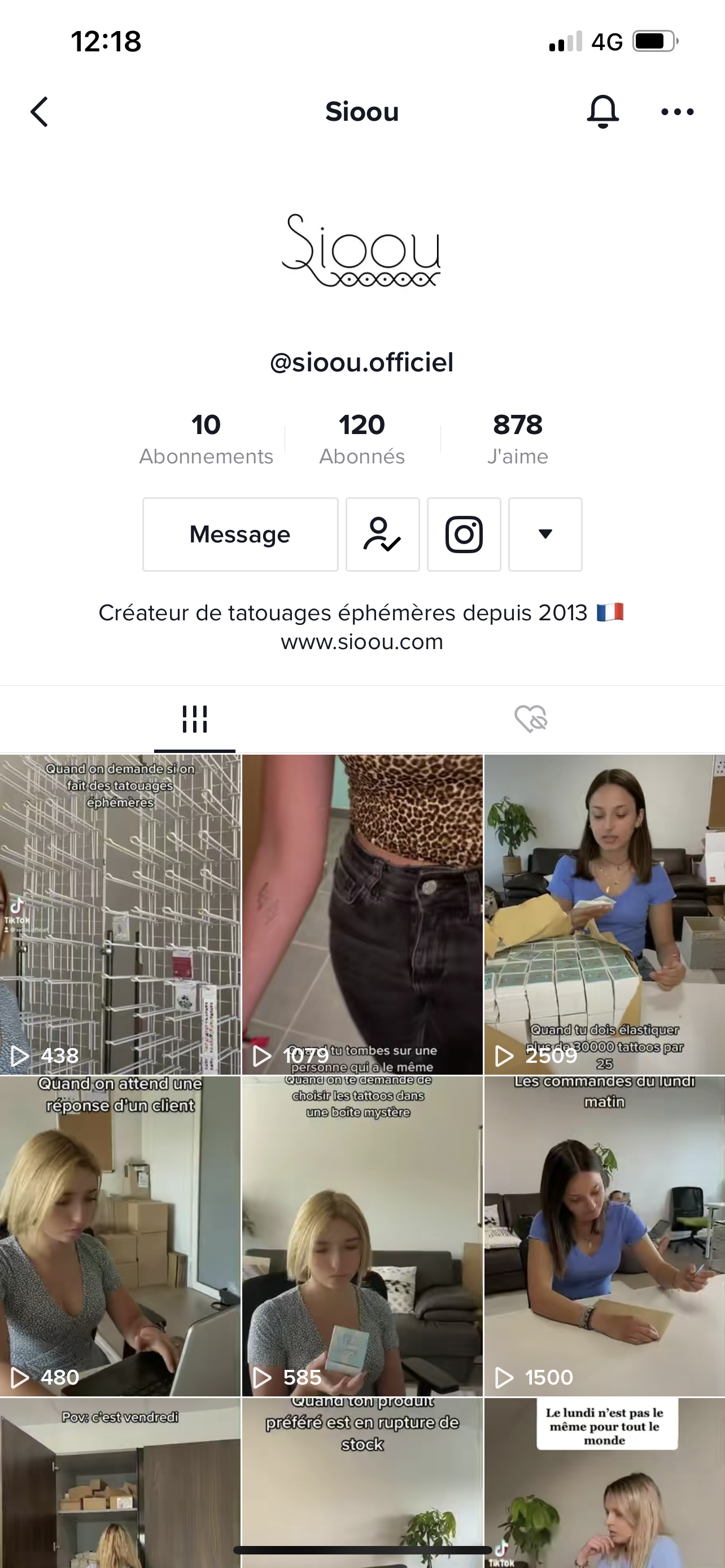Switch to the hidden liked videos tab
Image resolution: width=725 pixels, height=1568 pixels.
click(531, 720)
